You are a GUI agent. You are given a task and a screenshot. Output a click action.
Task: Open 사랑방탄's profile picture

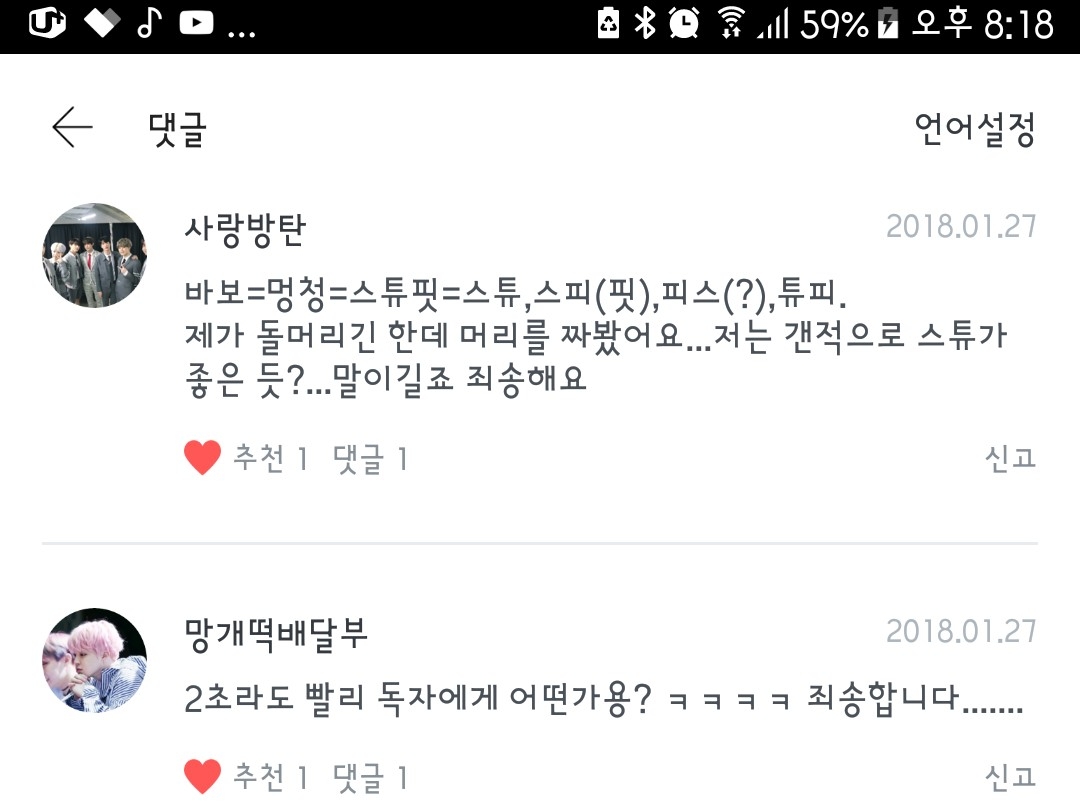click(x=94, y=255)
